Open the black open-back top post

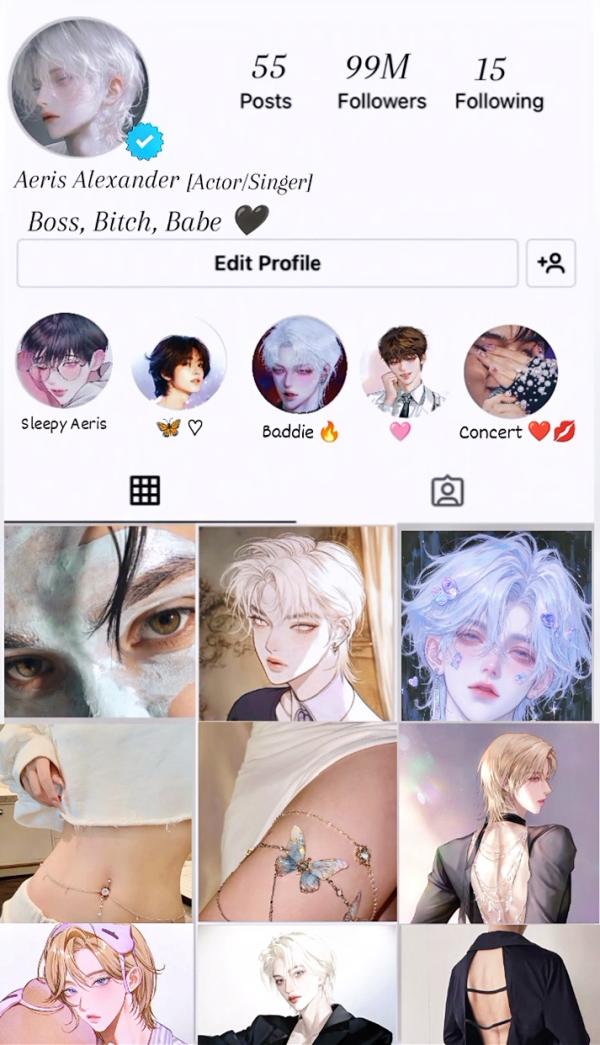(497, 985)
